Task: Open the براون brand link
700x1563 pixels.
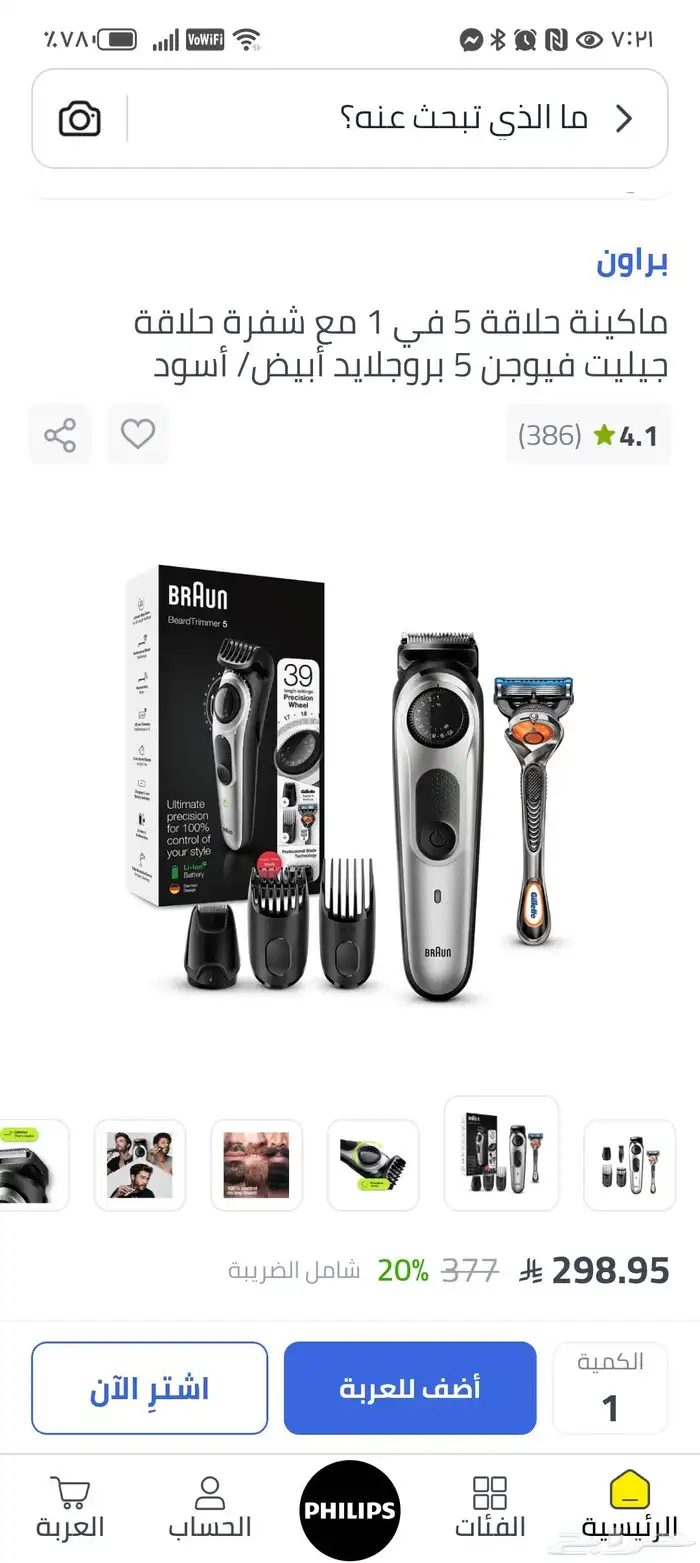Action: pos(631,262)
